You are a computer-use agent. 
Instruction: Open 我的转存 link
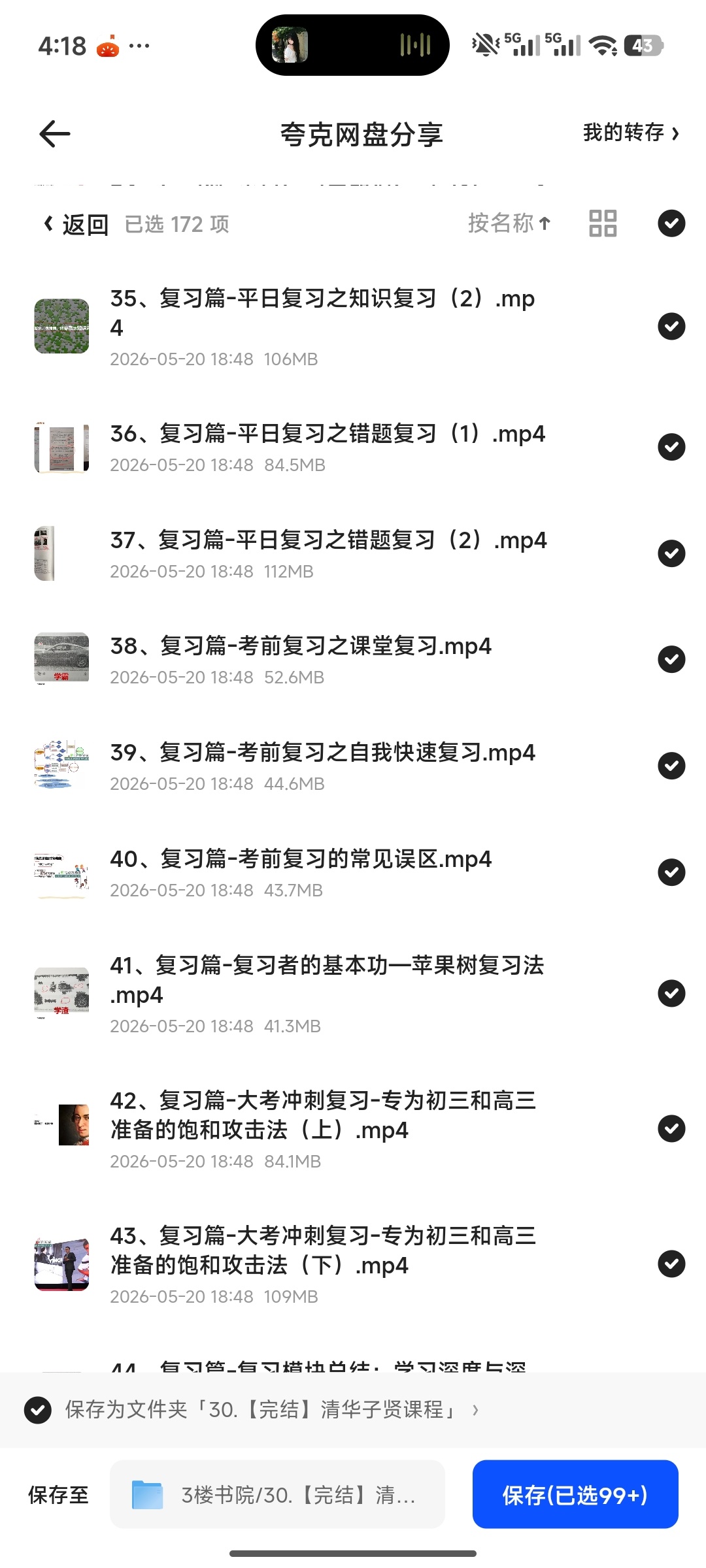pos(631,133)
